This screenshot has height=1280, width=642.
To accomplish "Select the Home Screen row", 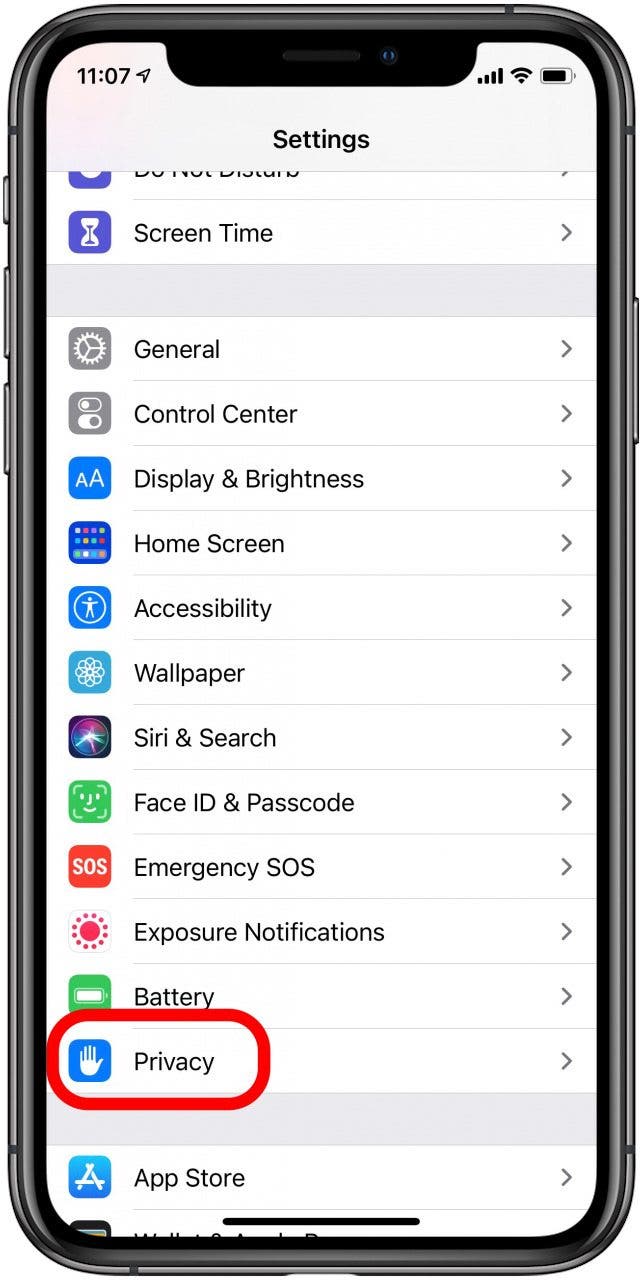I will (x=209, y=544).
